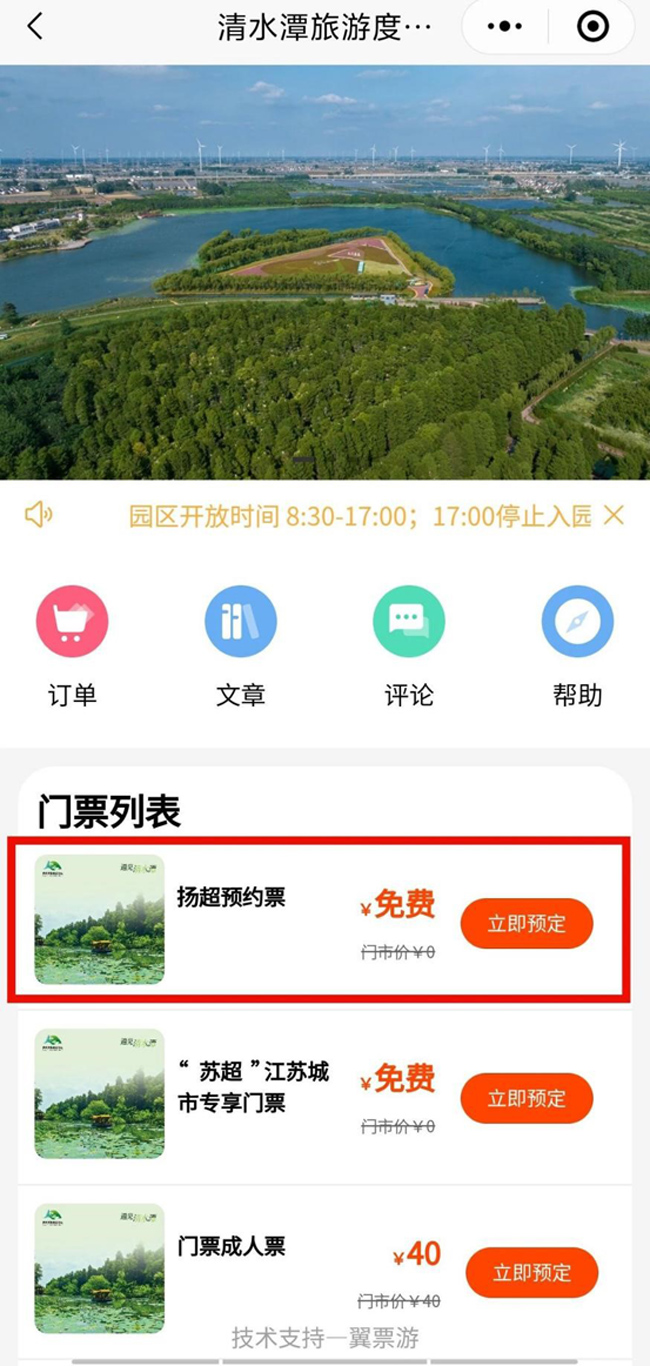Open the 门票成人票 ticket image

(x=99, y=1268)
